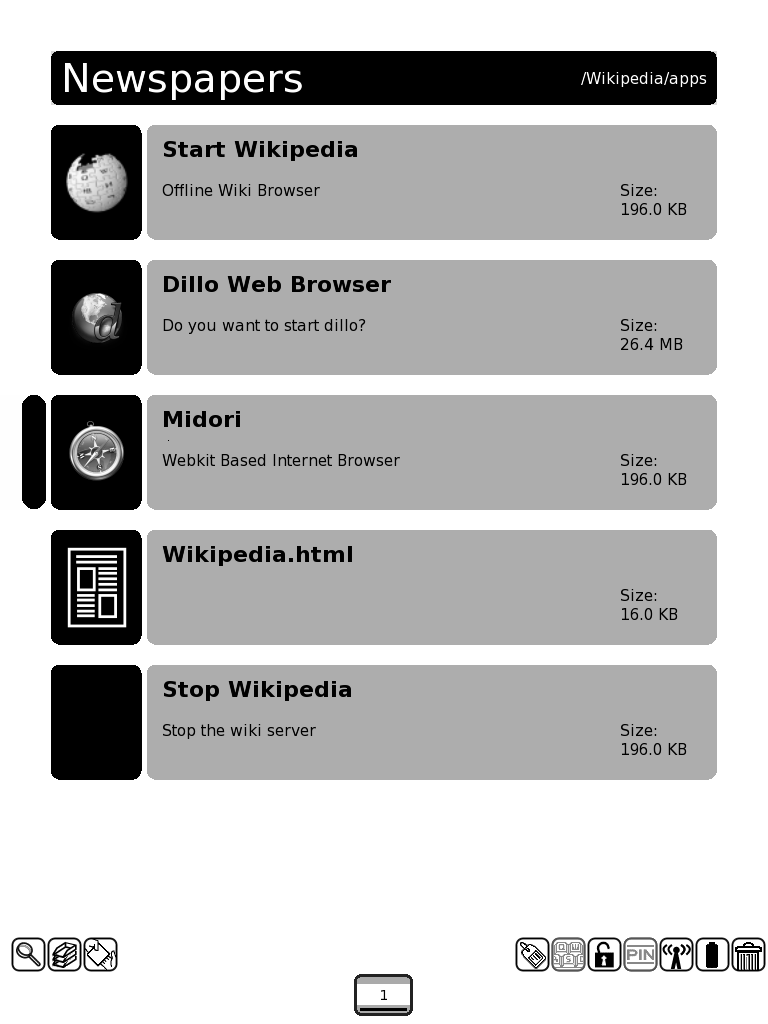This screenshot has height=1024, width=768.
Task: Open the Wikipedia.html file
Action: [x=431, y=587]
